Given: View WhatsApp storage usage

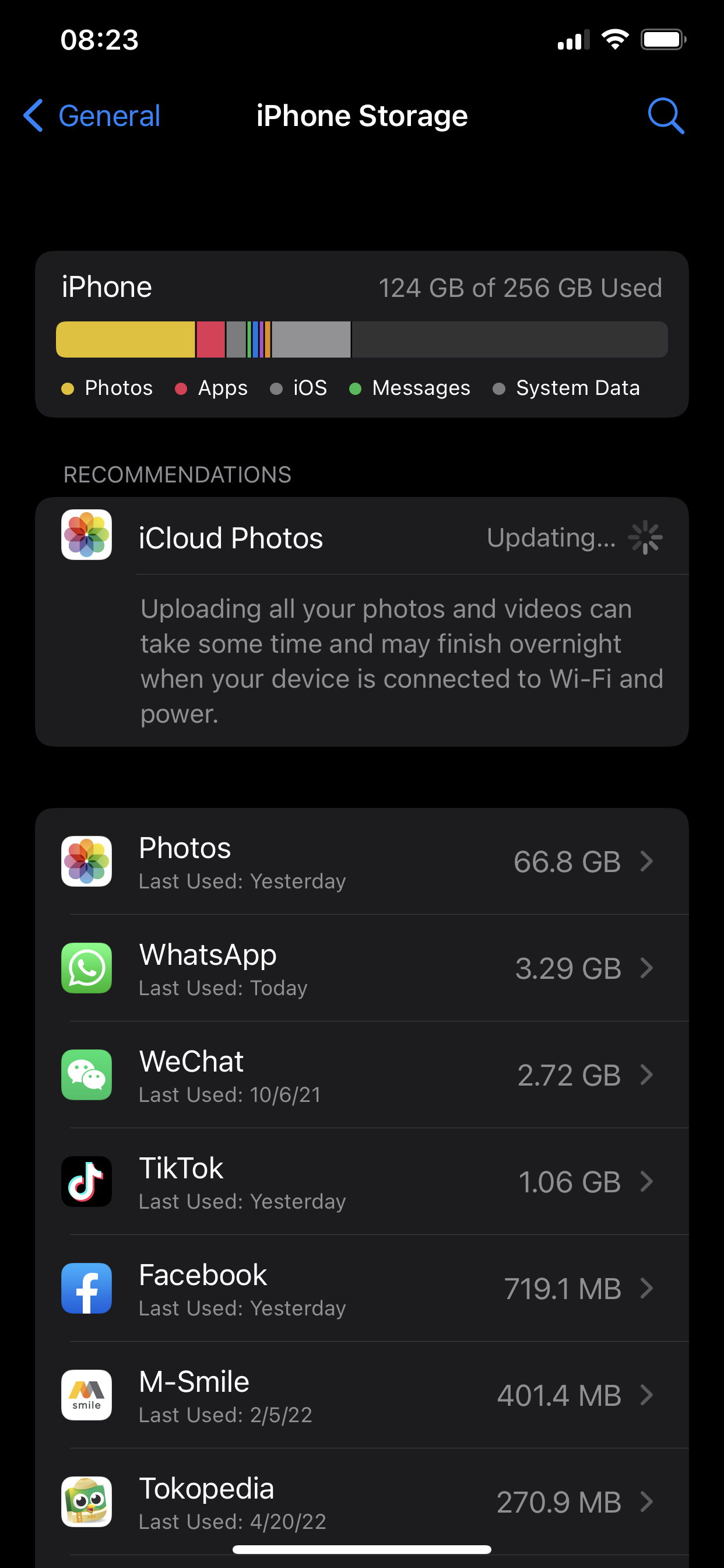Looking at the screenshot, I should 361,968.
